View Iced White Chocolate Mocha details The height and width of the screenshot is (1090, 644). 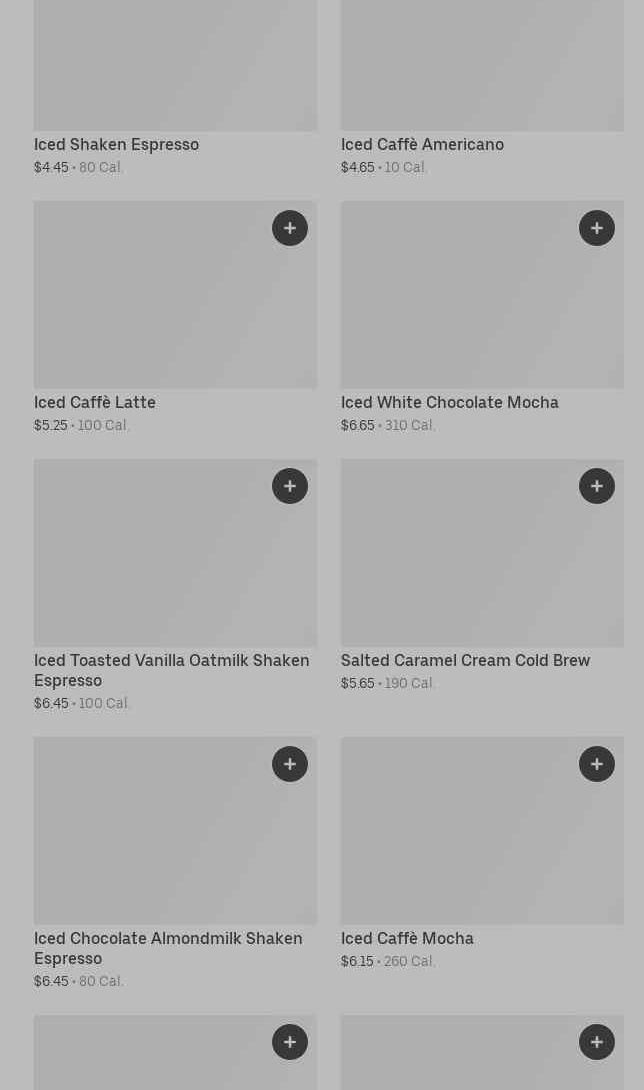pyautogui.click(x=449, y=403)
